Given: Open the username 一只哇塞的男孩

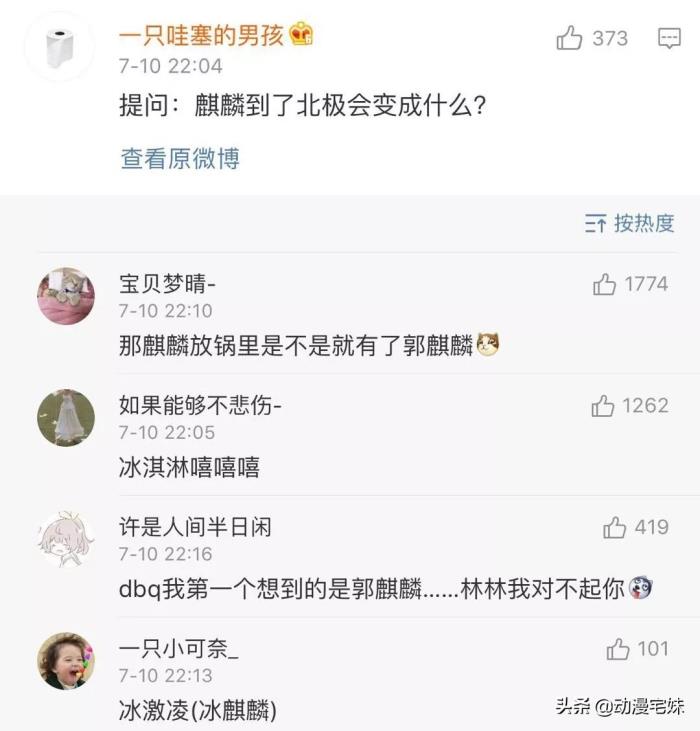Looking at the screenshot, I should click(202, 36).
